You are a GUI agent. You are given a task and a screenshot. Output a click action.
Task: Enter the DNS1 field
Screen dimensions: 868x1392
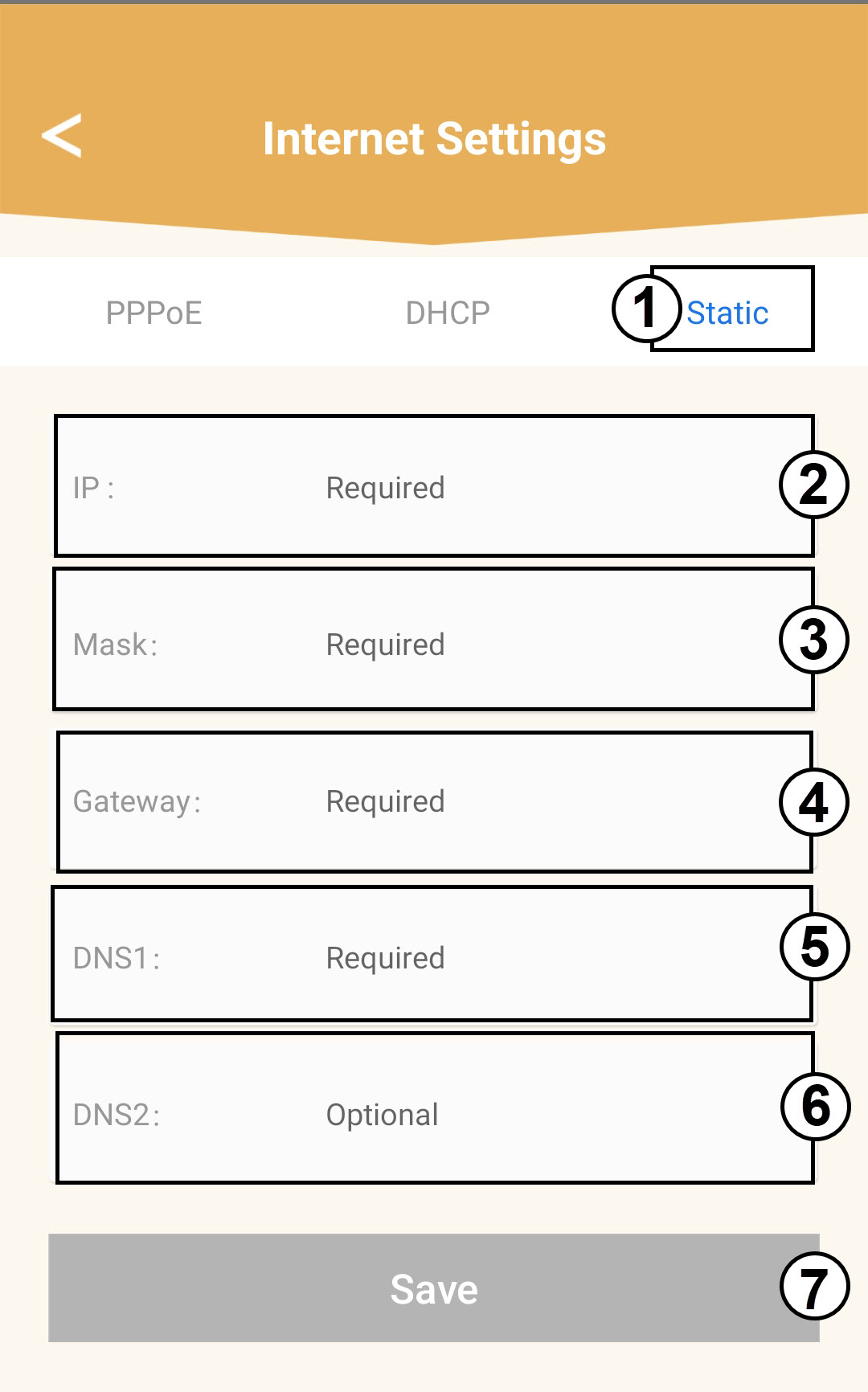tap(432, 954)
